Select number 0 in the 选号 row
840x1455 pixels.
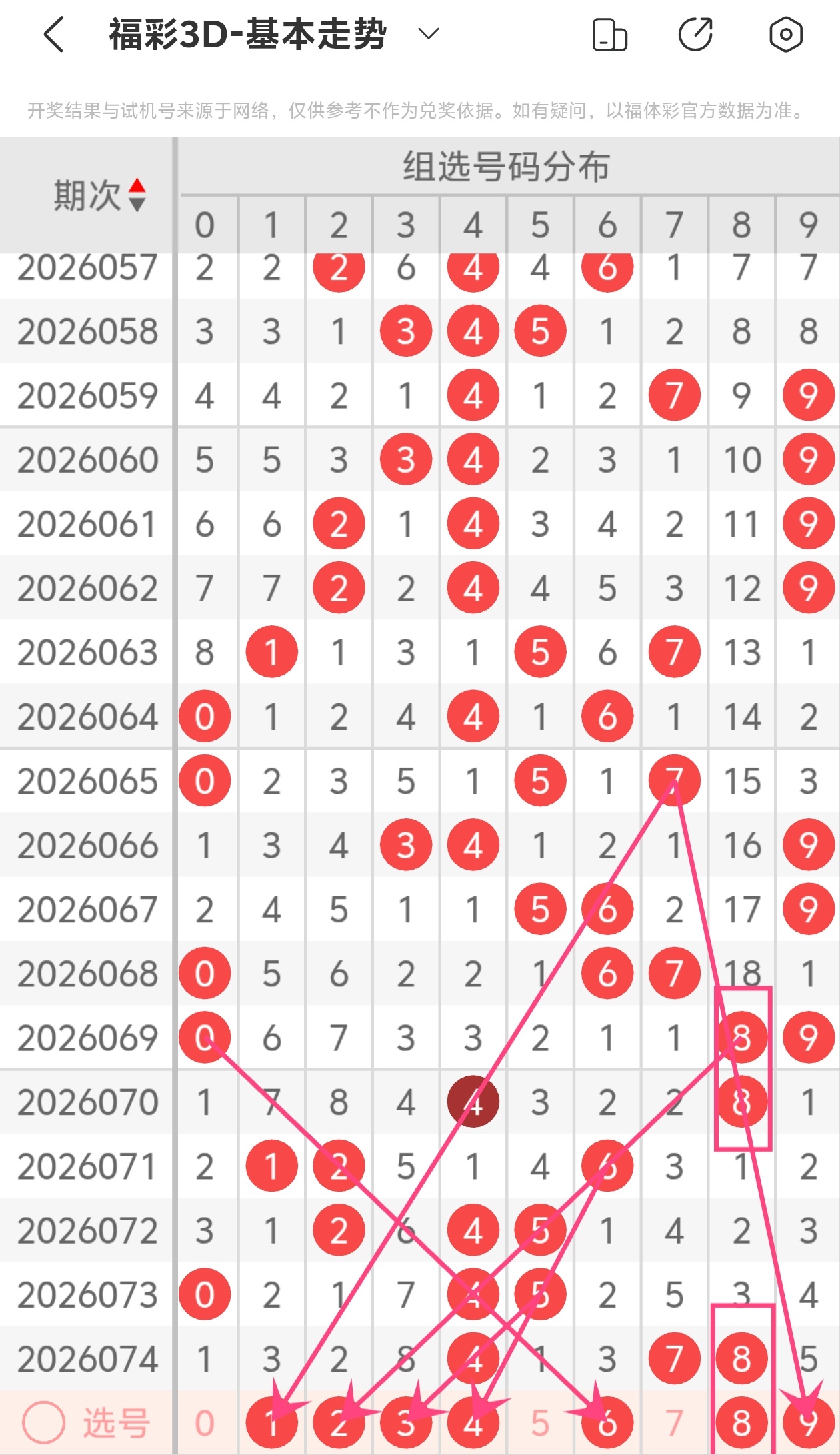205,1423
